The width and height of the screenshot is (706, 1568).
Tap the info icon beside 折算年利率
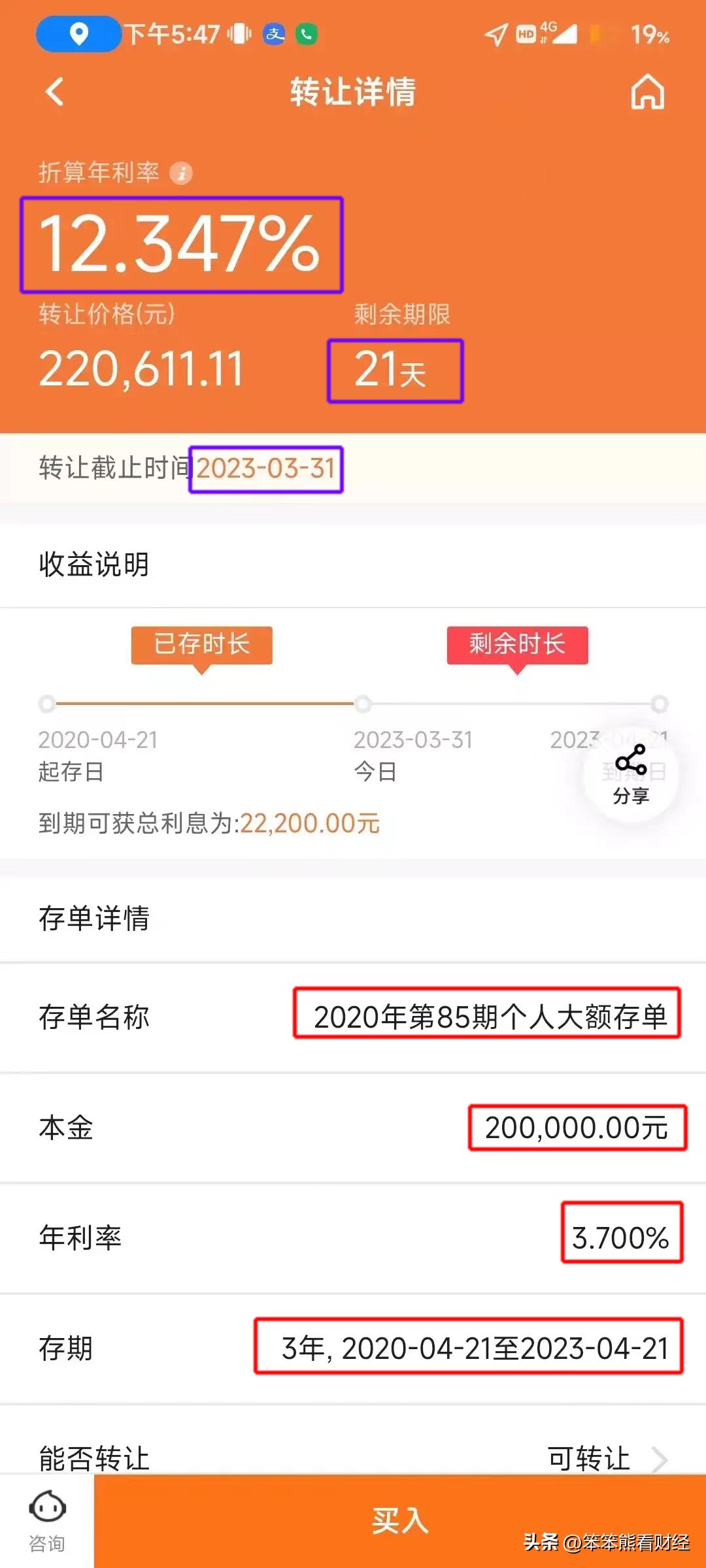[182, 173]
